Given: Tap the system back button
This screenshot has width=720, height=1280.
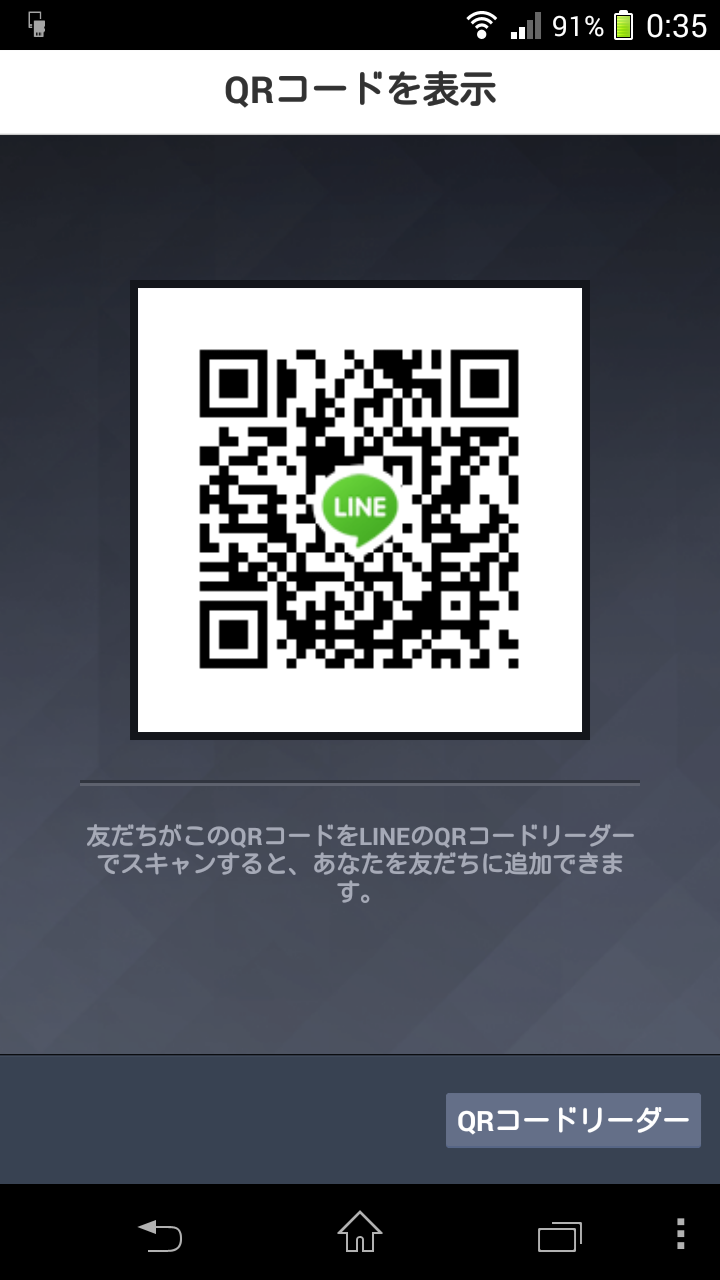Looking at the screenshot, I should click(x=160, y=1235).
